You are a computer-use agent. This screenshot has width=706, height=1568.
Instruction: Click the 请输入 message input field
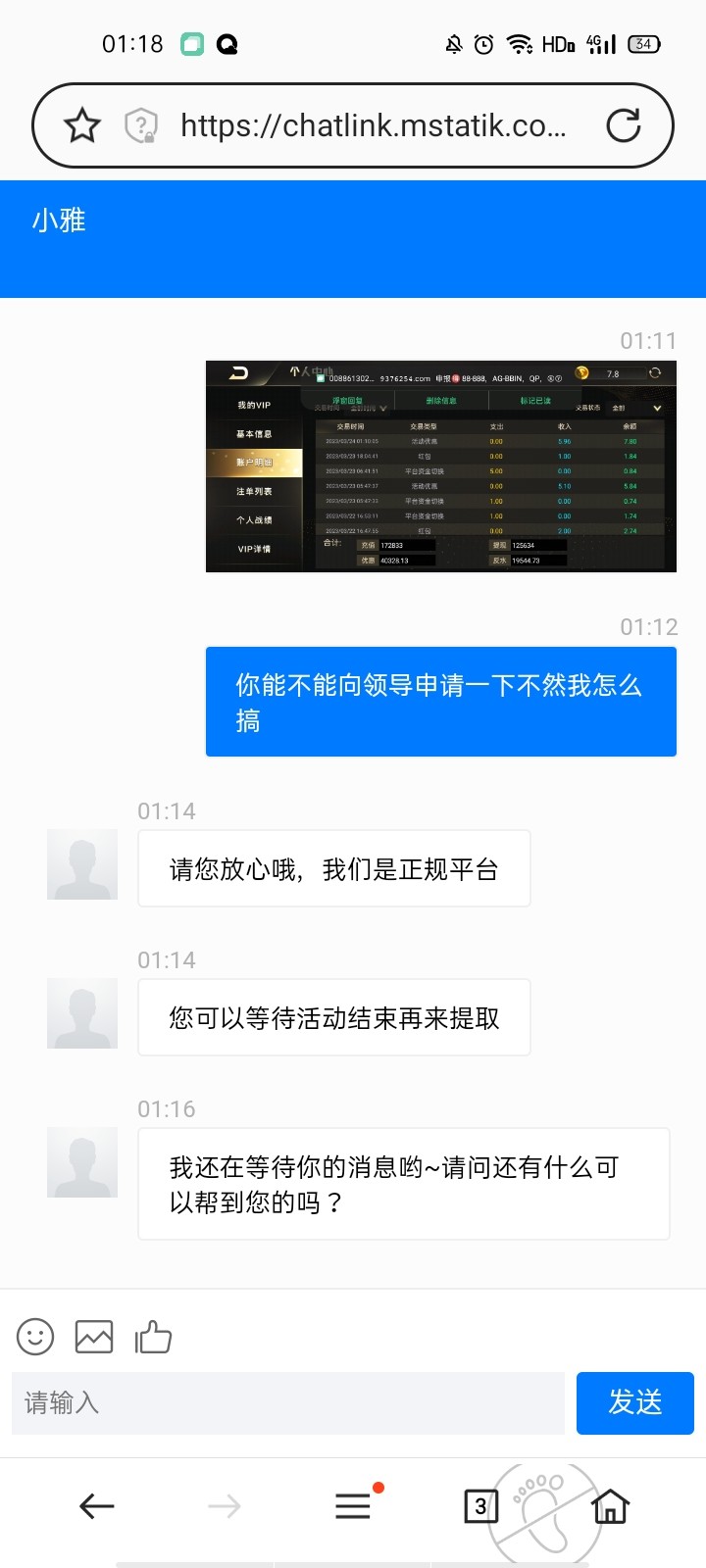[284, 1403]
